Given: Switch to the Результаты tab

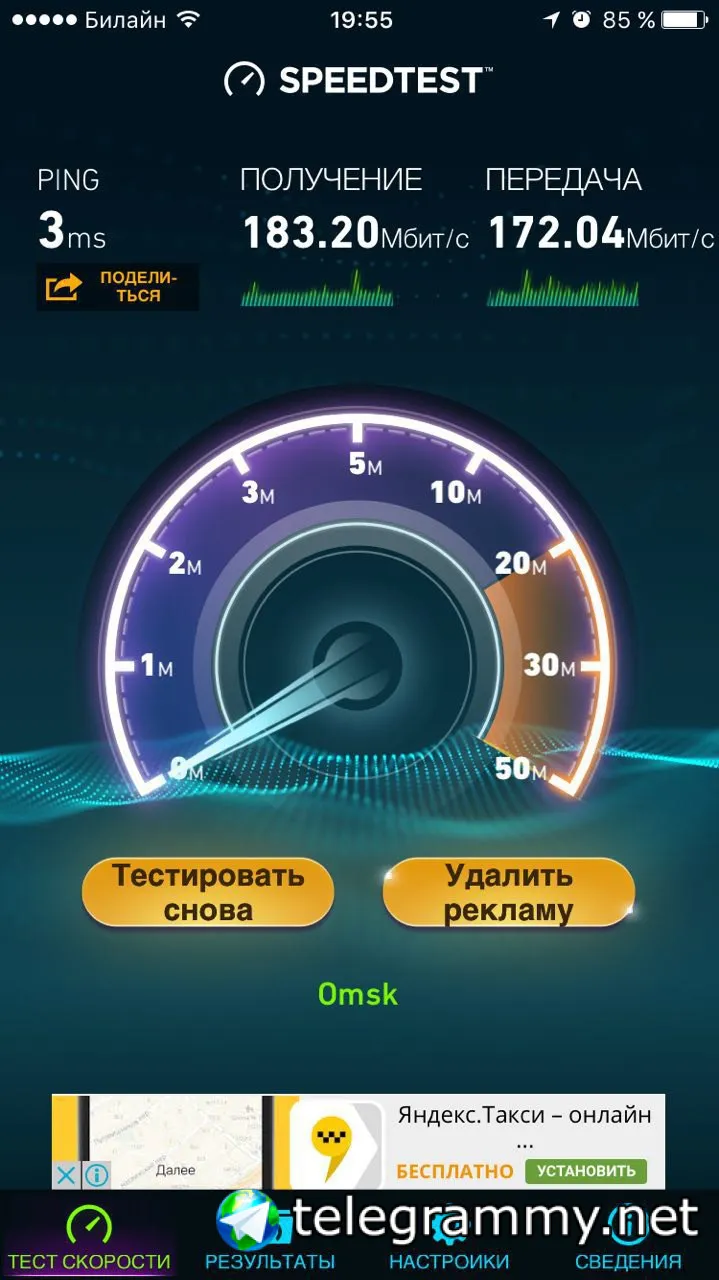Looking at the screenshot, I should click(269, 1238).
